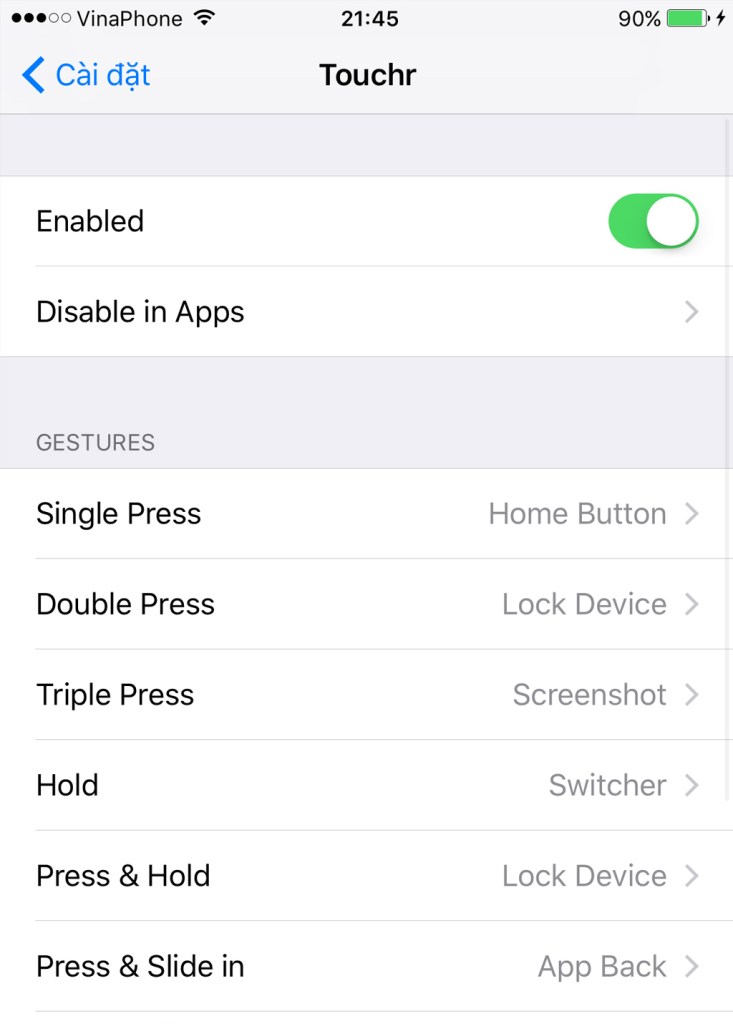Open the Hold gesture set to Switcher
This screenshot has width=733, height=1024.
(x=366, y=785)
